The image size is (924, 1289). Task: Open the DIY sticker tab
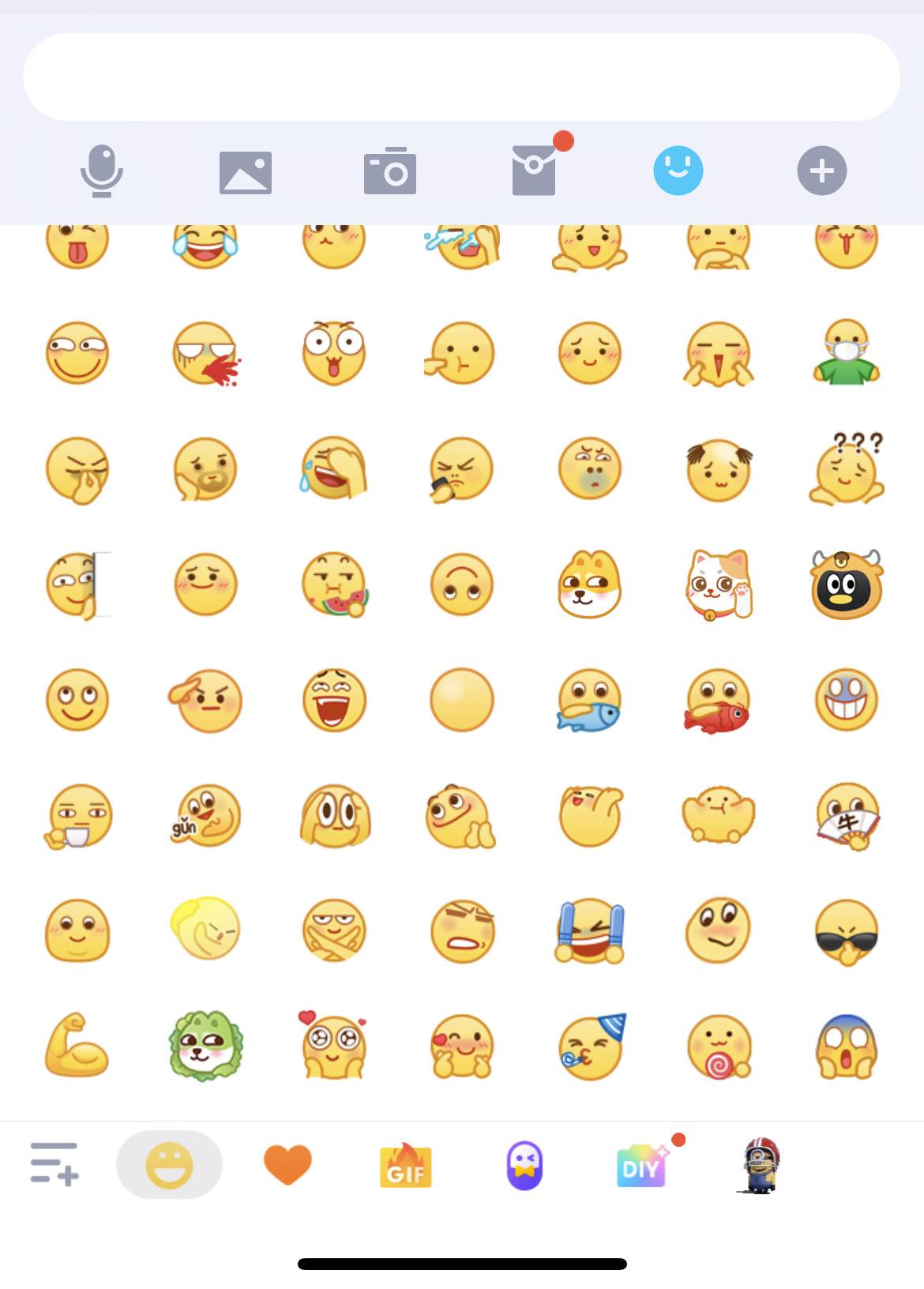(641, 1166)
